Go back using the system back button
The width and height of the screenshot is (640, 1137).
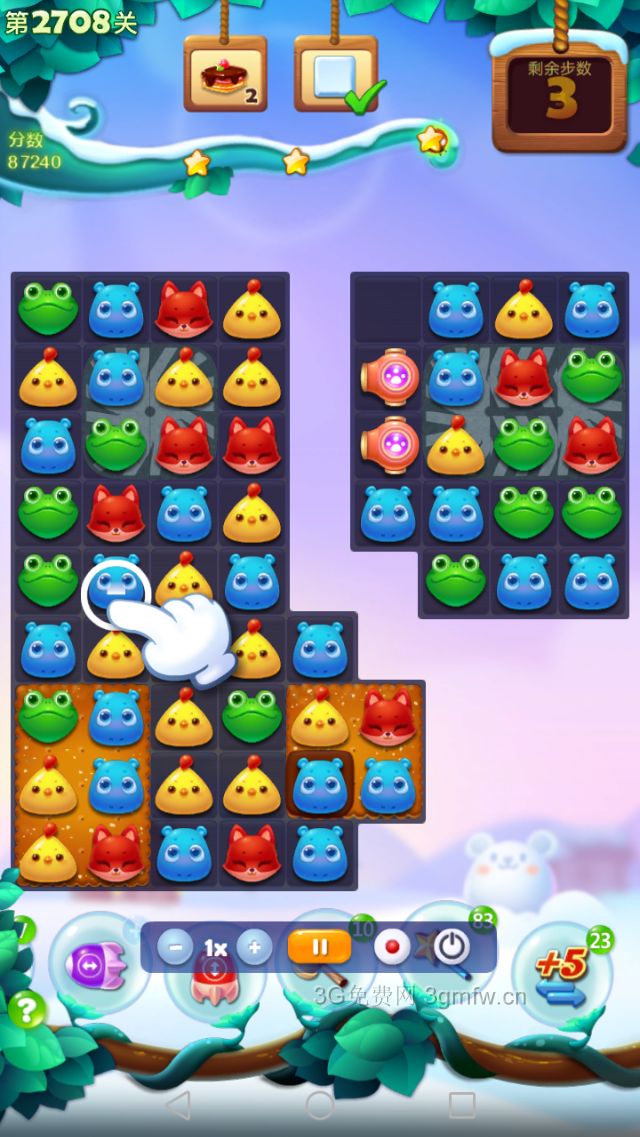[178, 1105]
